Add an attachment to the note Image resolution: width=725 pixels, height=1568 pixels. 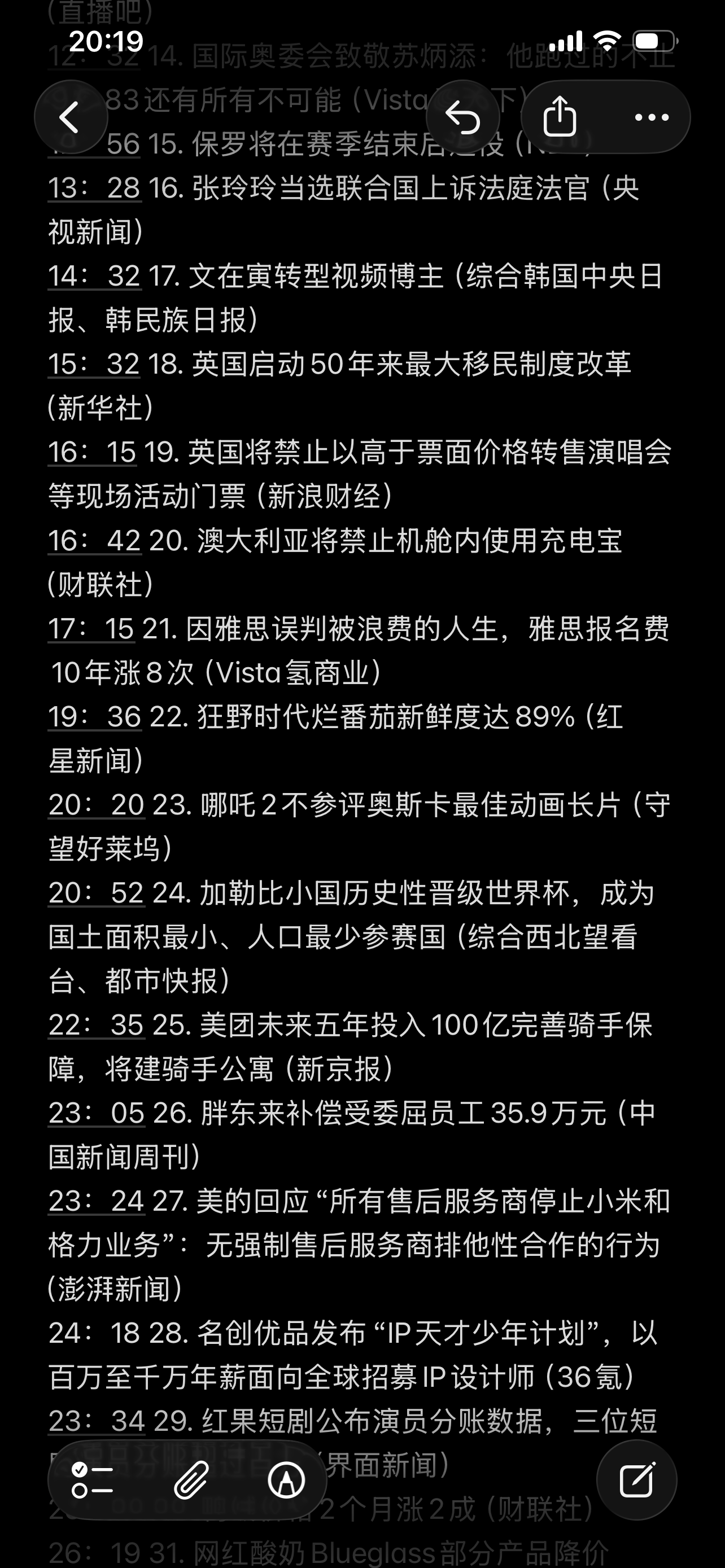191,1480
